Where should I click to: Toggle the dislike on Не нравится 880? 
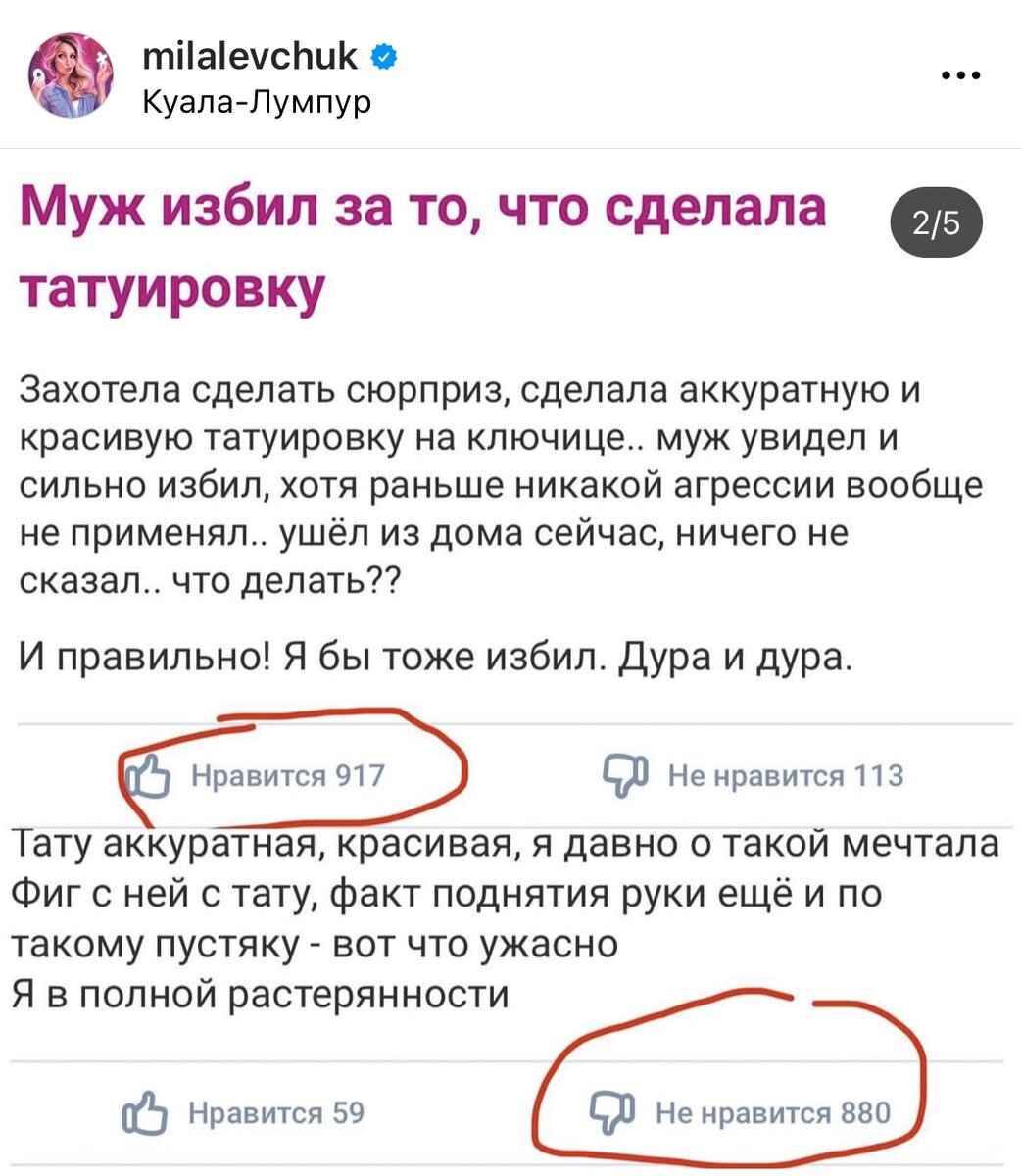(x=770, y=1112)
